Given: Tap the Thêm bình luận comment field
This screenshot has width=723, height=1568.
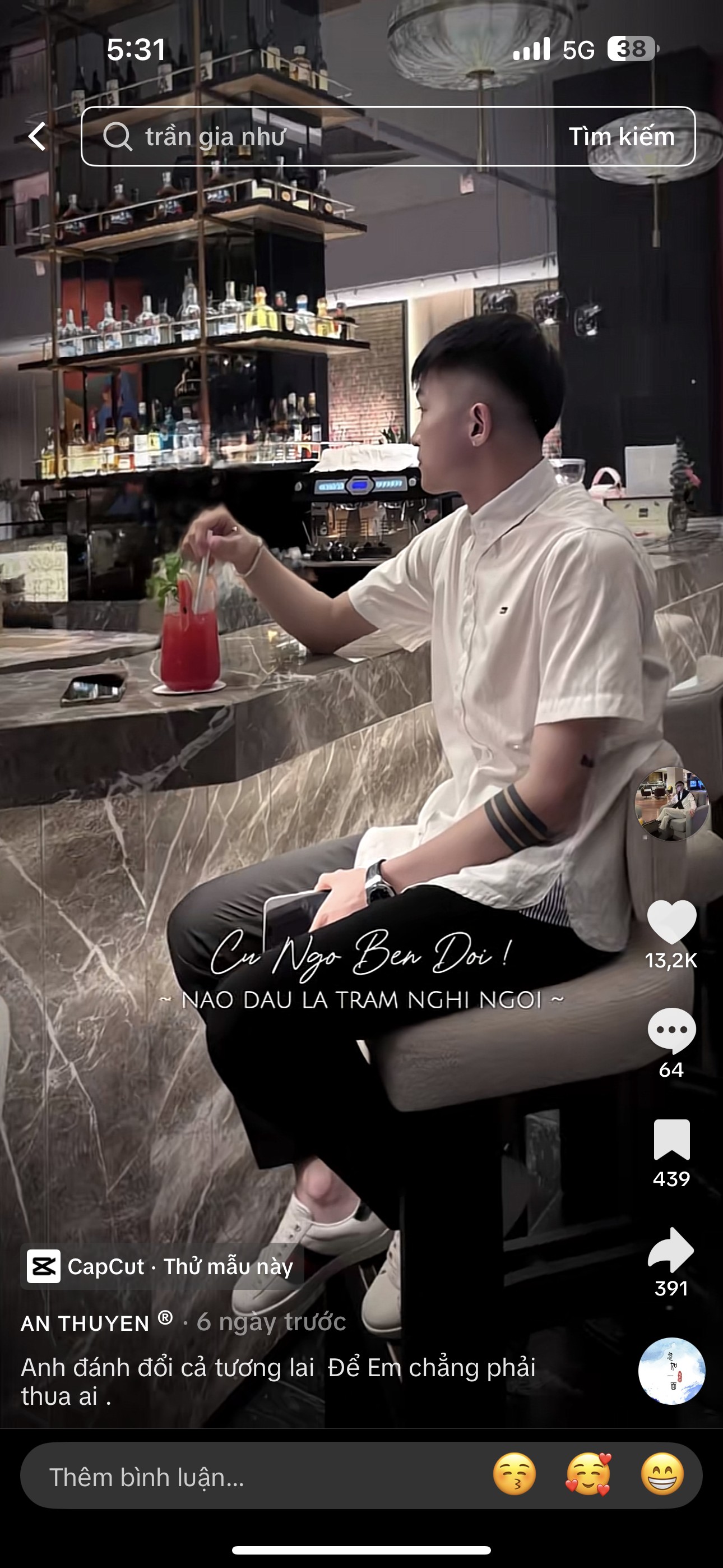Looking at the screenshot, I should pos(243,1477).
